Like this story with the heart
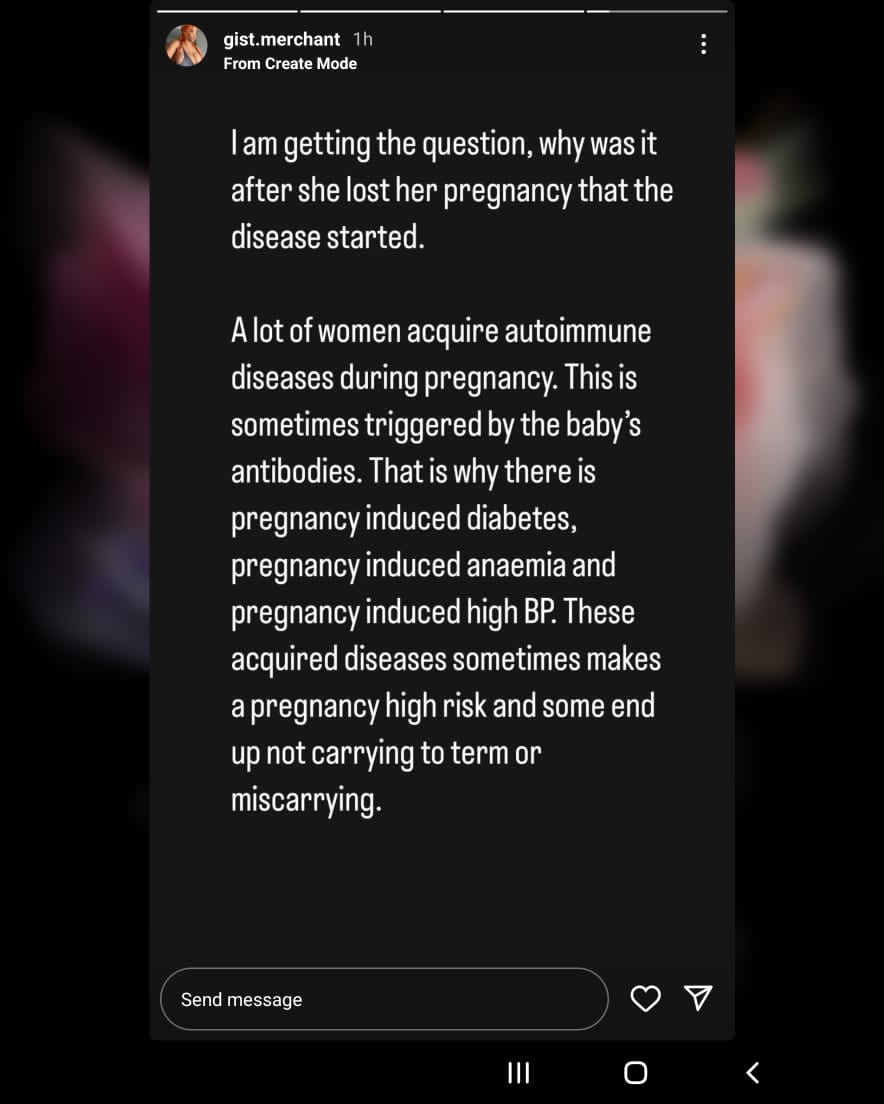884x1104 pixels. coord(646,998)
